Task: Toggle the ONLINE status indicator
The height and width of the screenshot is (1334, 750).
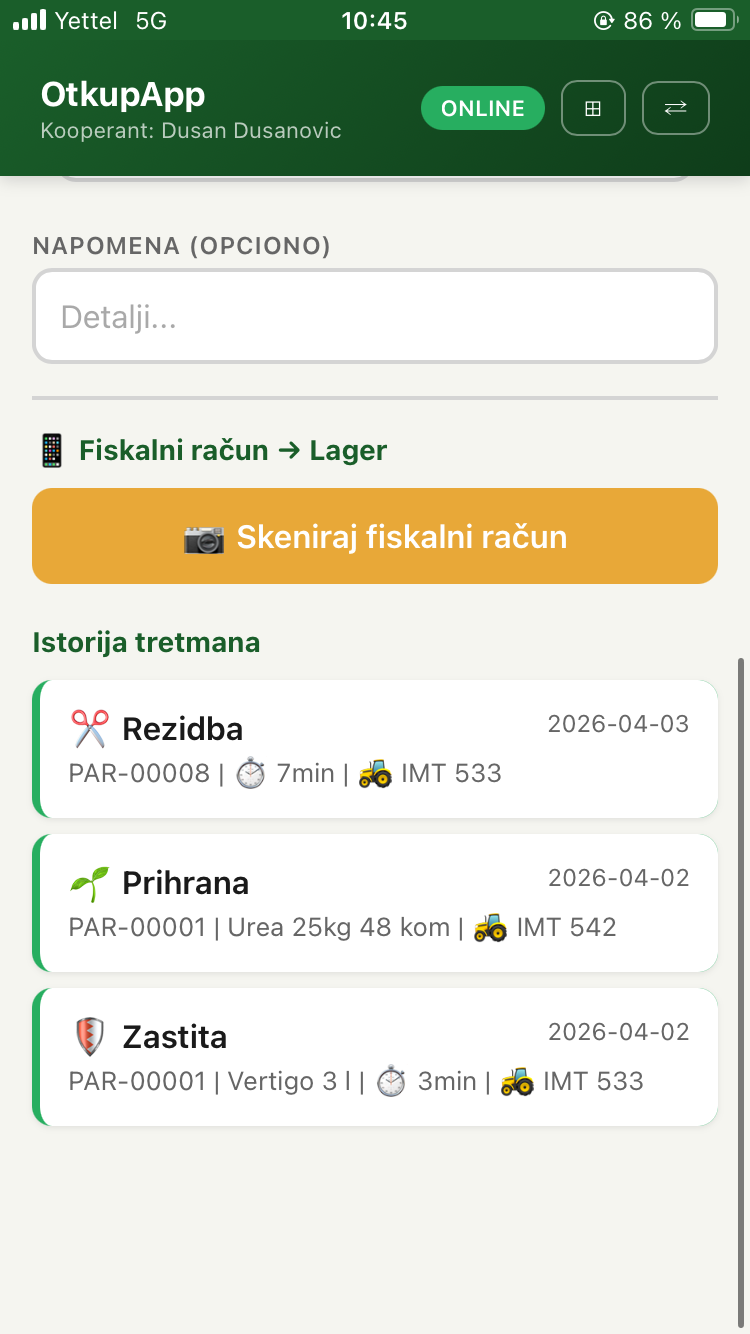Action: 483,108
